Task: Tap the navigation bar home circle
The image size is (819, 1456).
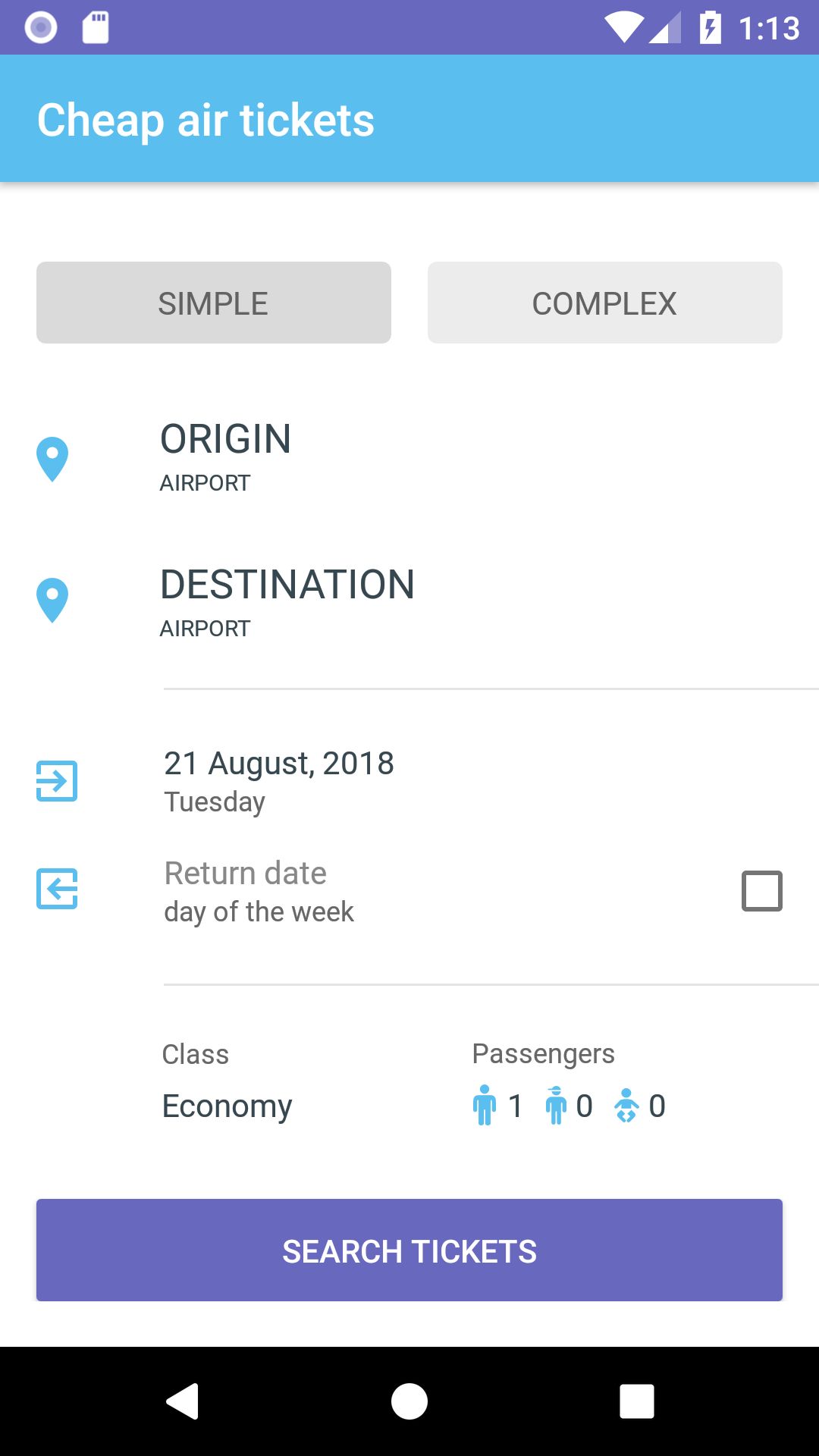Action: point(409,1401)
